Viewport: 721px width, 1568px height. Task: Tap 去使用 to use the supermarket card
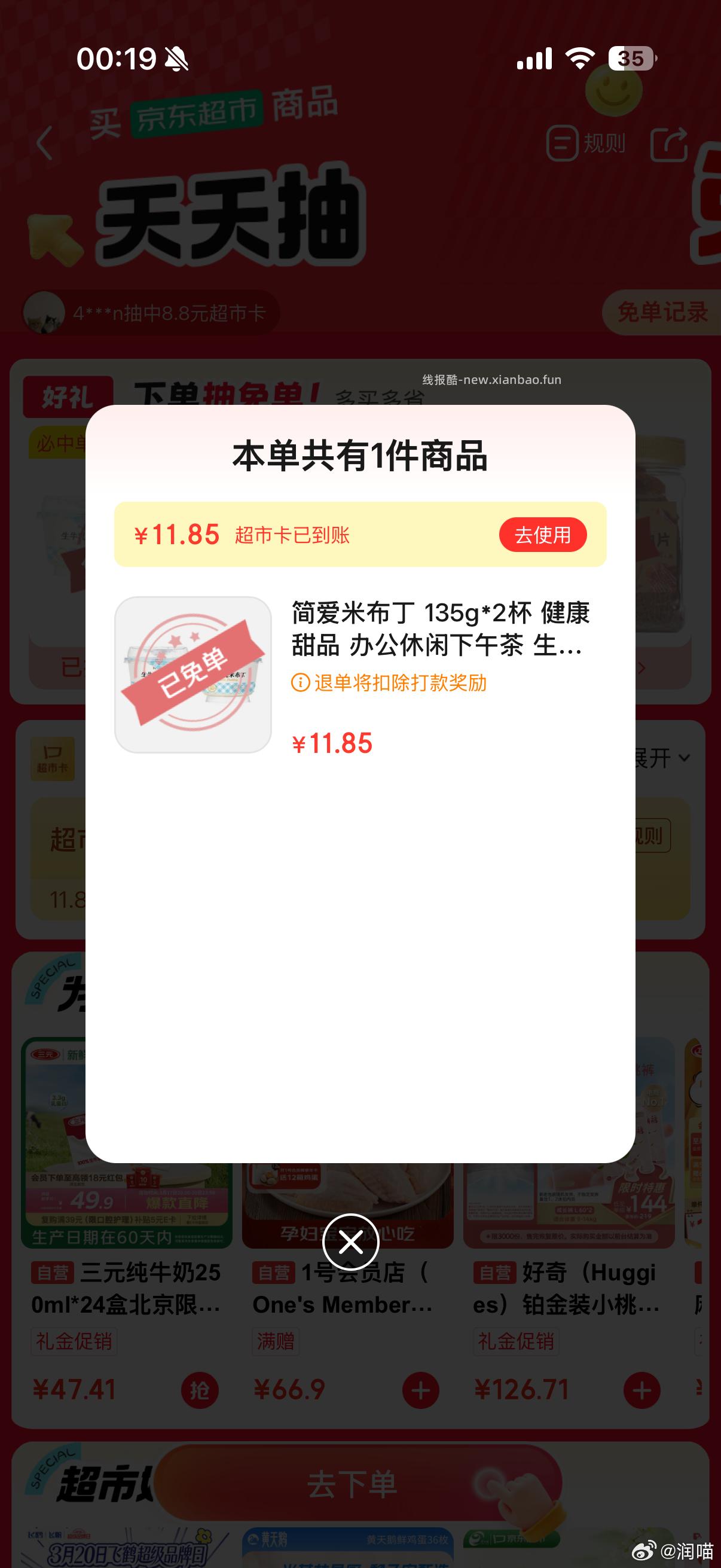coord(543,536)
